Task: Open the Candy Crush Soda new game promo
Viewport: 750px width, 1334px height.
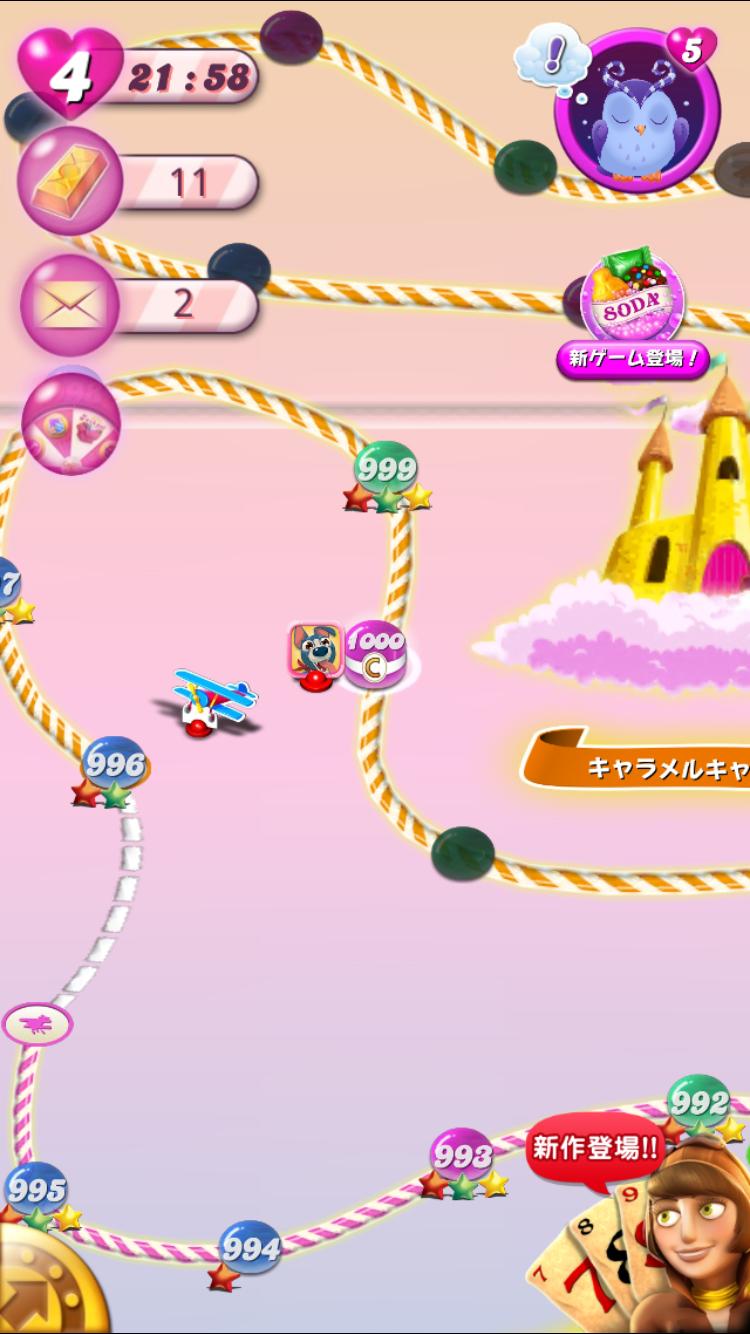Action: 632,305
